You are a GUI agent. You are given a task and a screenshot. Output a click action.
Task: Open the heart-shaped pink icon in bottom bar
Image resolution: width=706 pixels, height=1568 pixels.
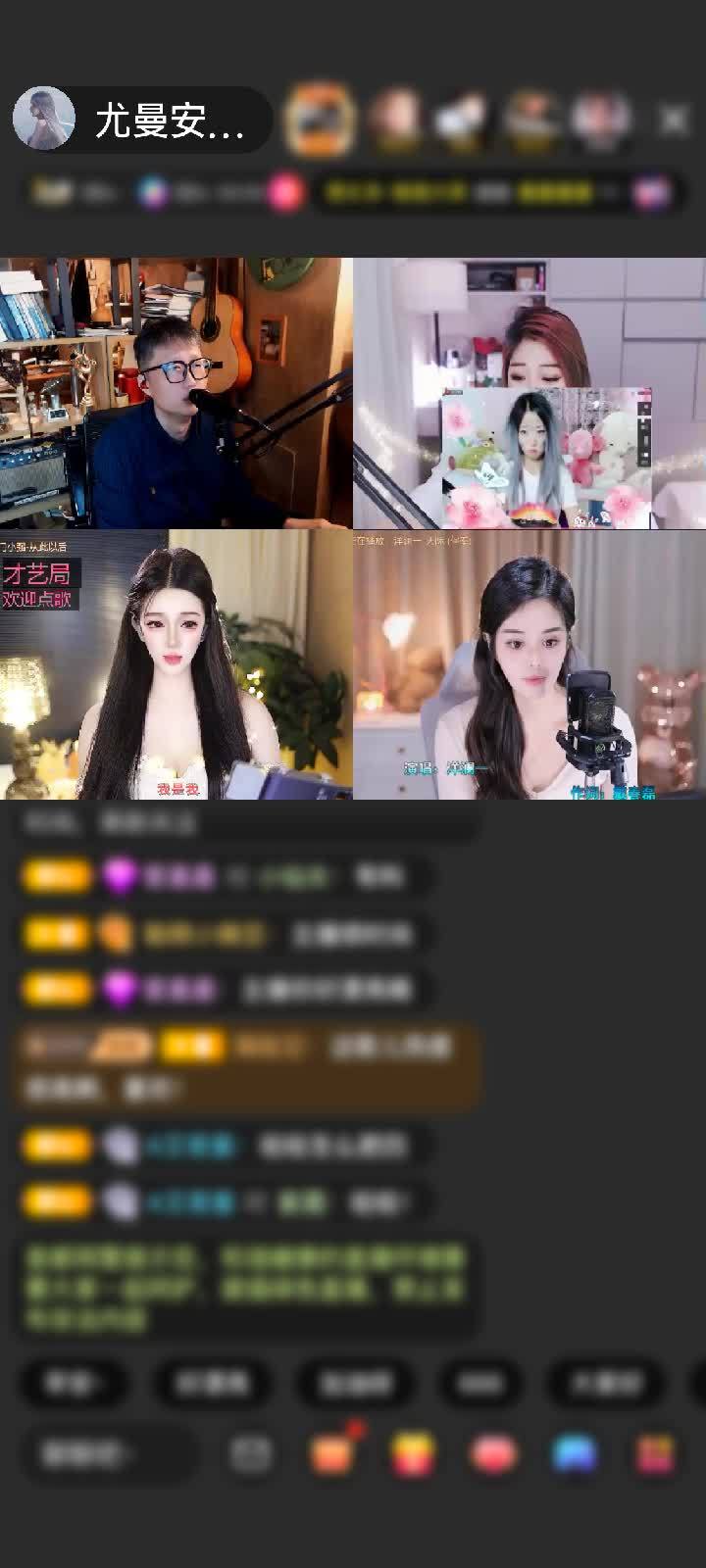[x=493, y=1454]
